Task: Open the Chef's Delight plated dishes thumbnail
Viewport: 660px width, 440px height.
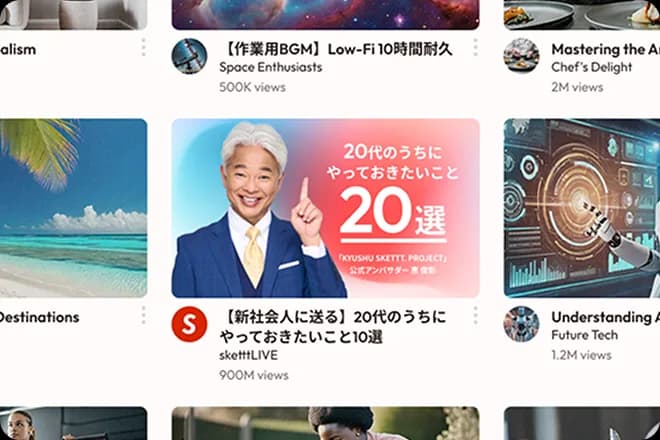Action: [x=582, y=14]
